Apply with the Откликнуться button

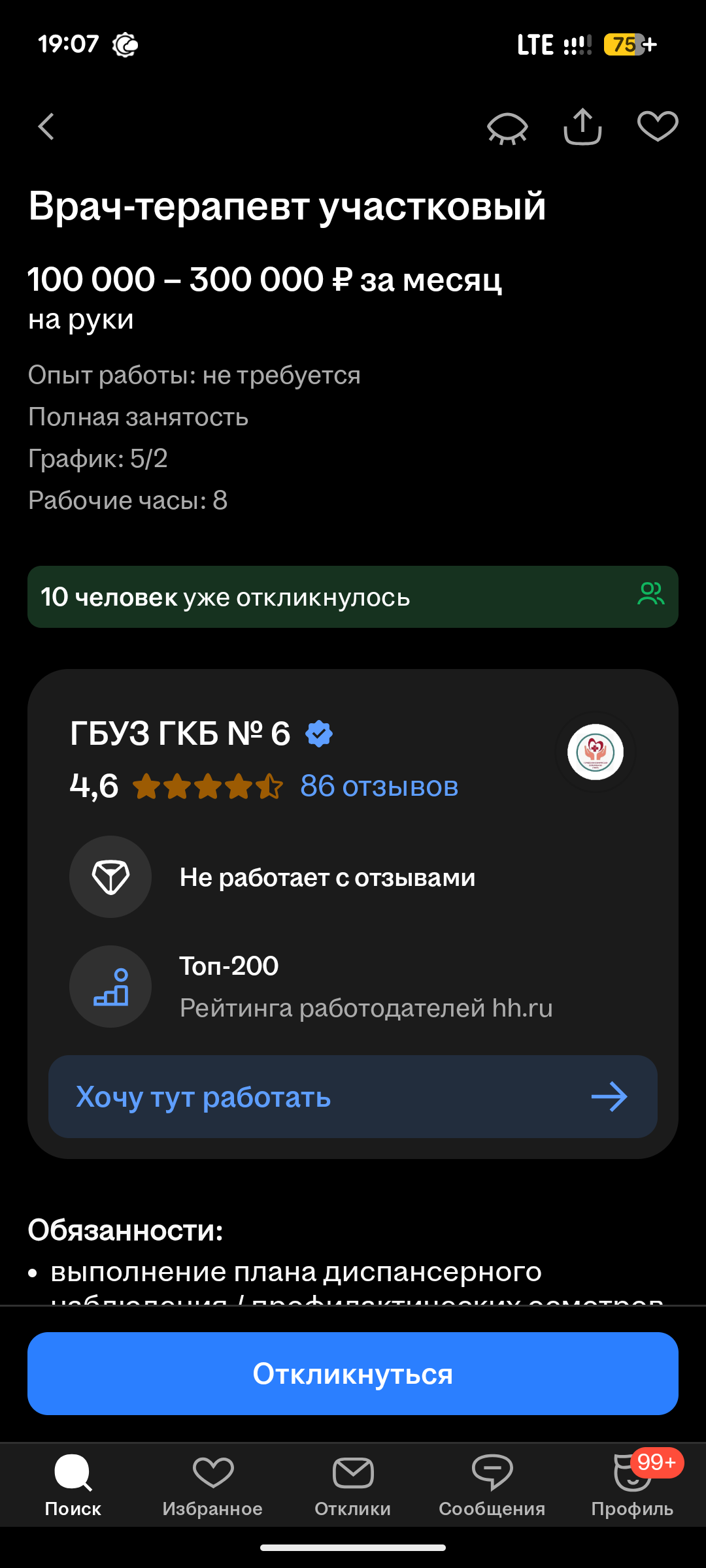coord(353,1373)
